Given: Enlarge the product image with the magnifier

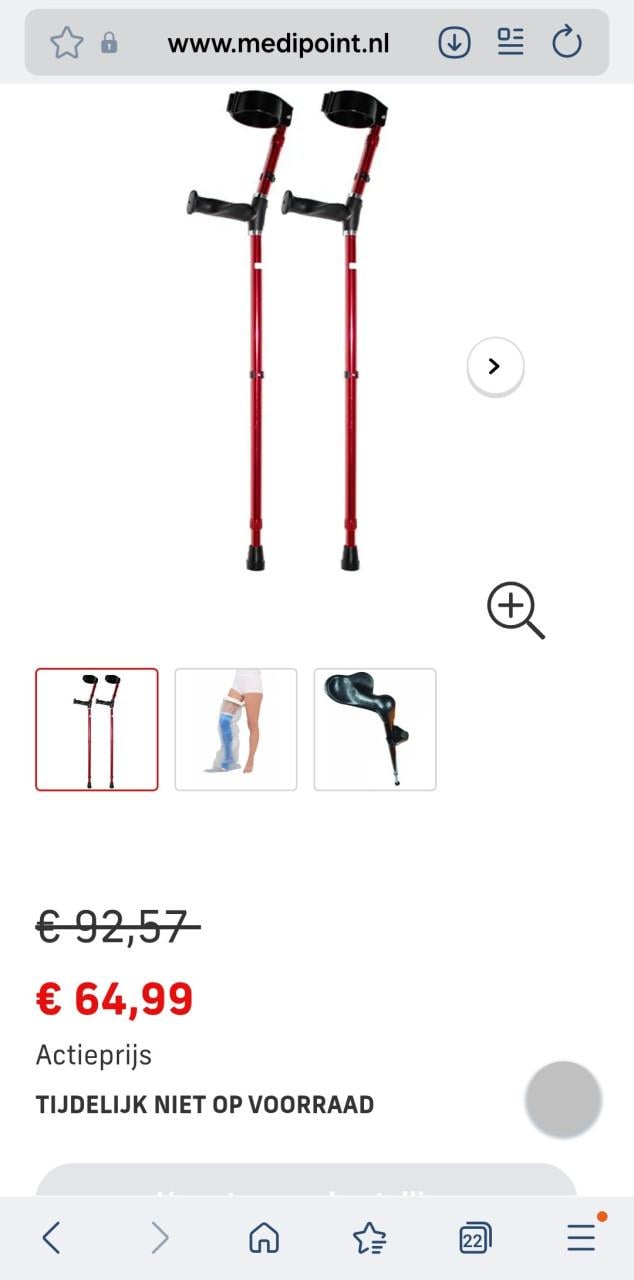Looking at the screenshot, I should click(515, 610).
